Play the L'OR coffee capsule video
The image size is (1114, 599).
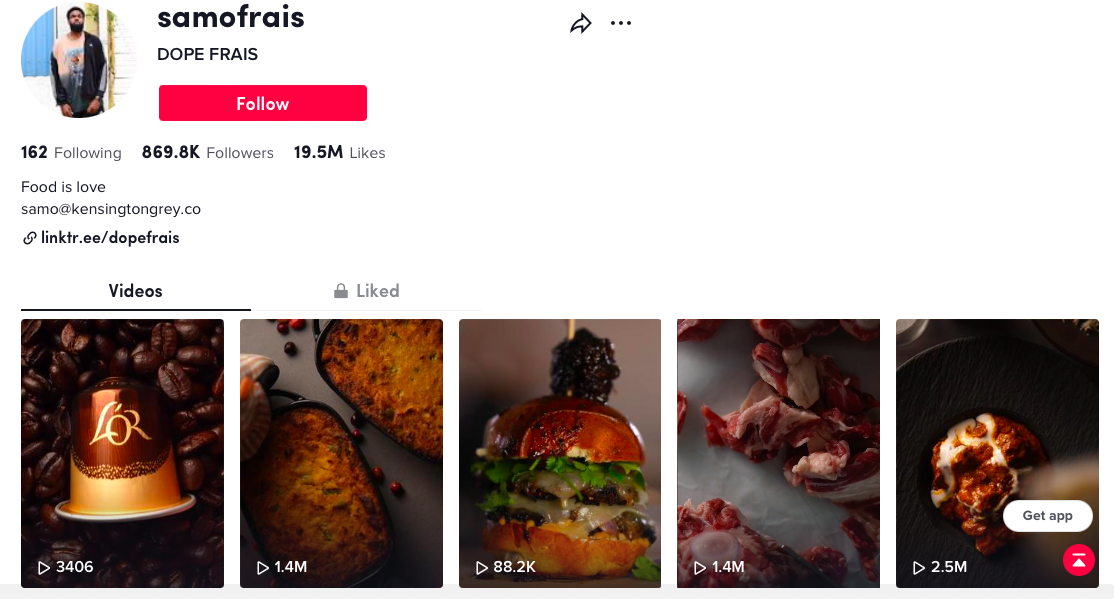coord(122,453)
